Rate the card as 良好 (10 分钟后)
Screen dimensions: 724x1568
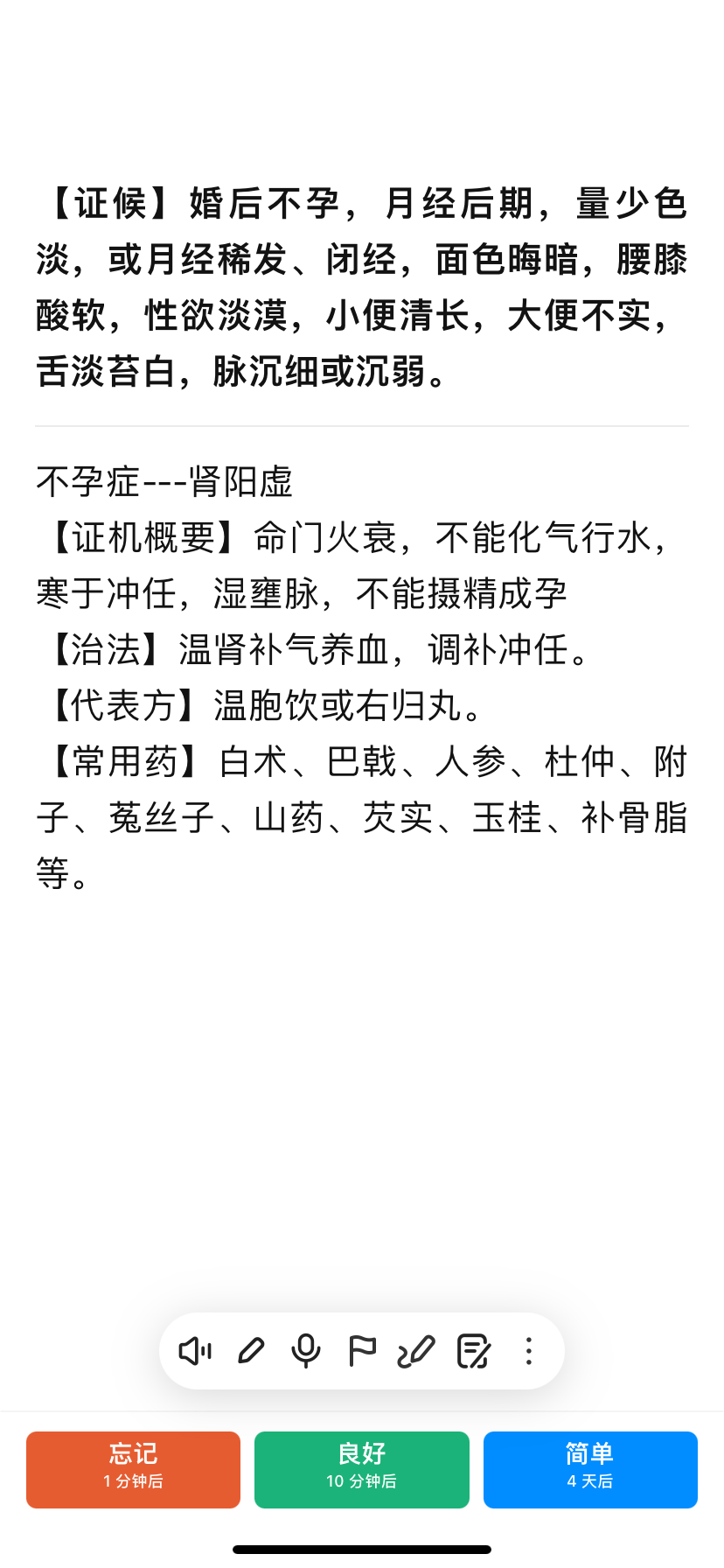[362, 1470]
